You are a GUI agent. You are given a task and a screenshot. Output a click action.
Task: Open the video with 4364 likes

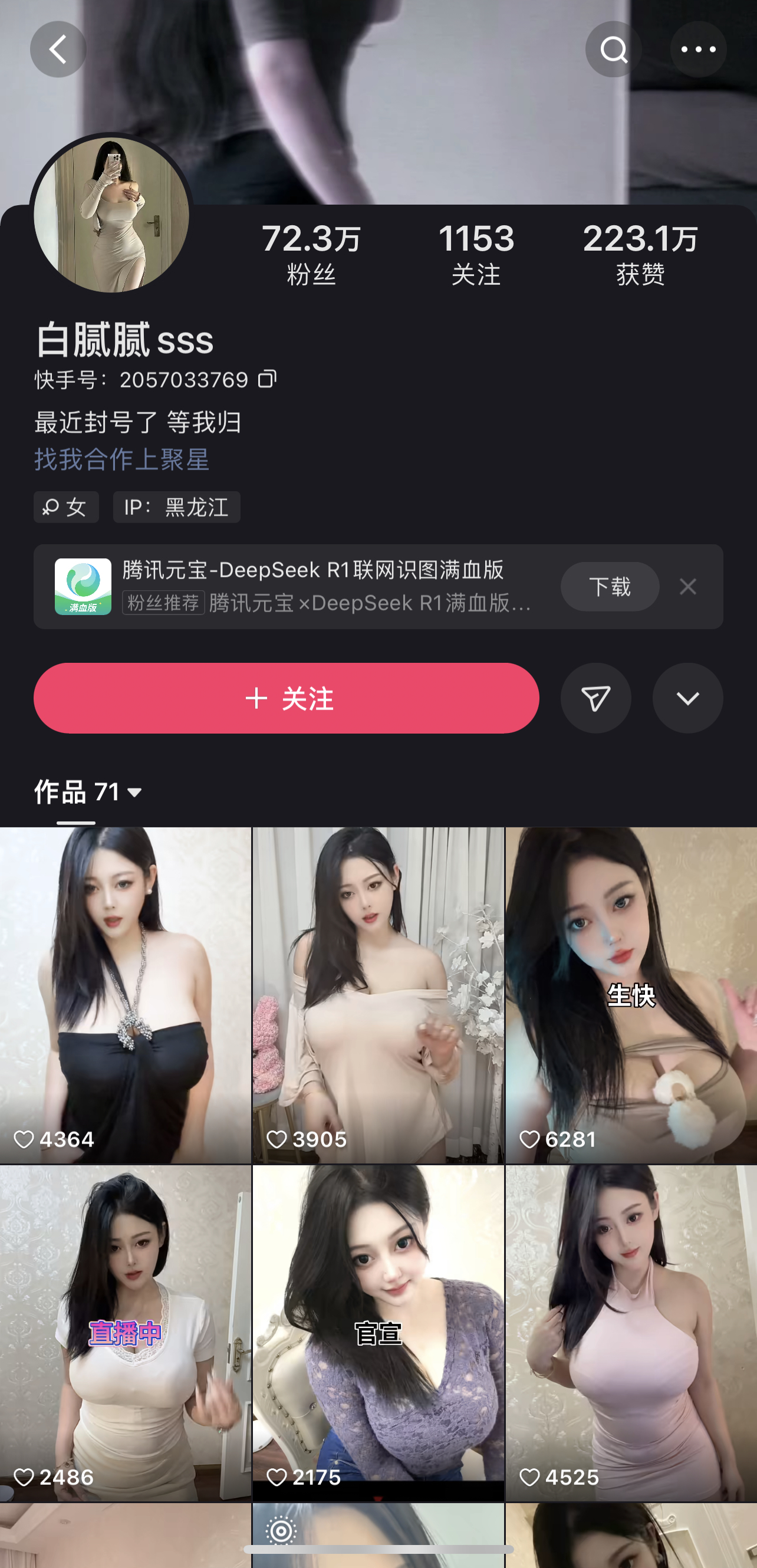[126, 995]
